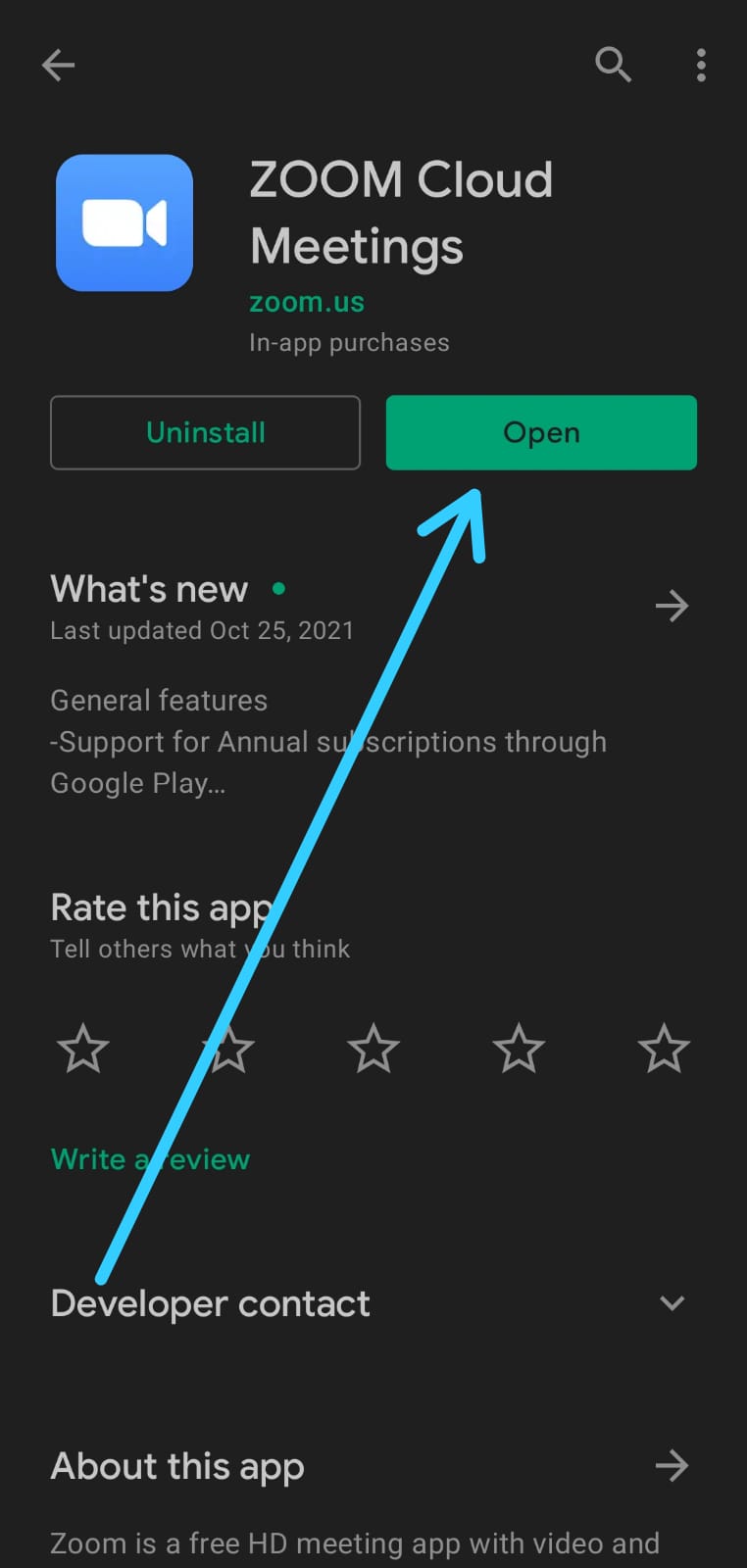
Task: Rate the app one star
Action: click(83, 1049)
